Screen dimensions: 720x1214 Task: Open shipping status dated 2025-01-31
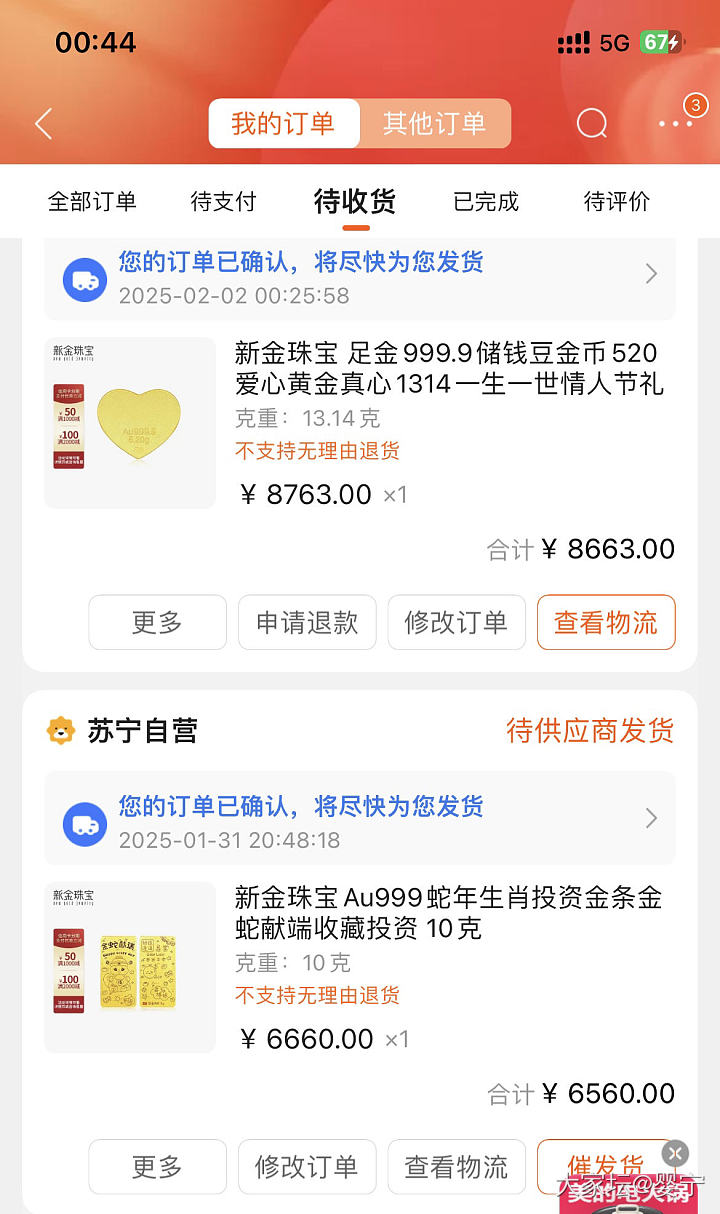[x=360, y=822]
